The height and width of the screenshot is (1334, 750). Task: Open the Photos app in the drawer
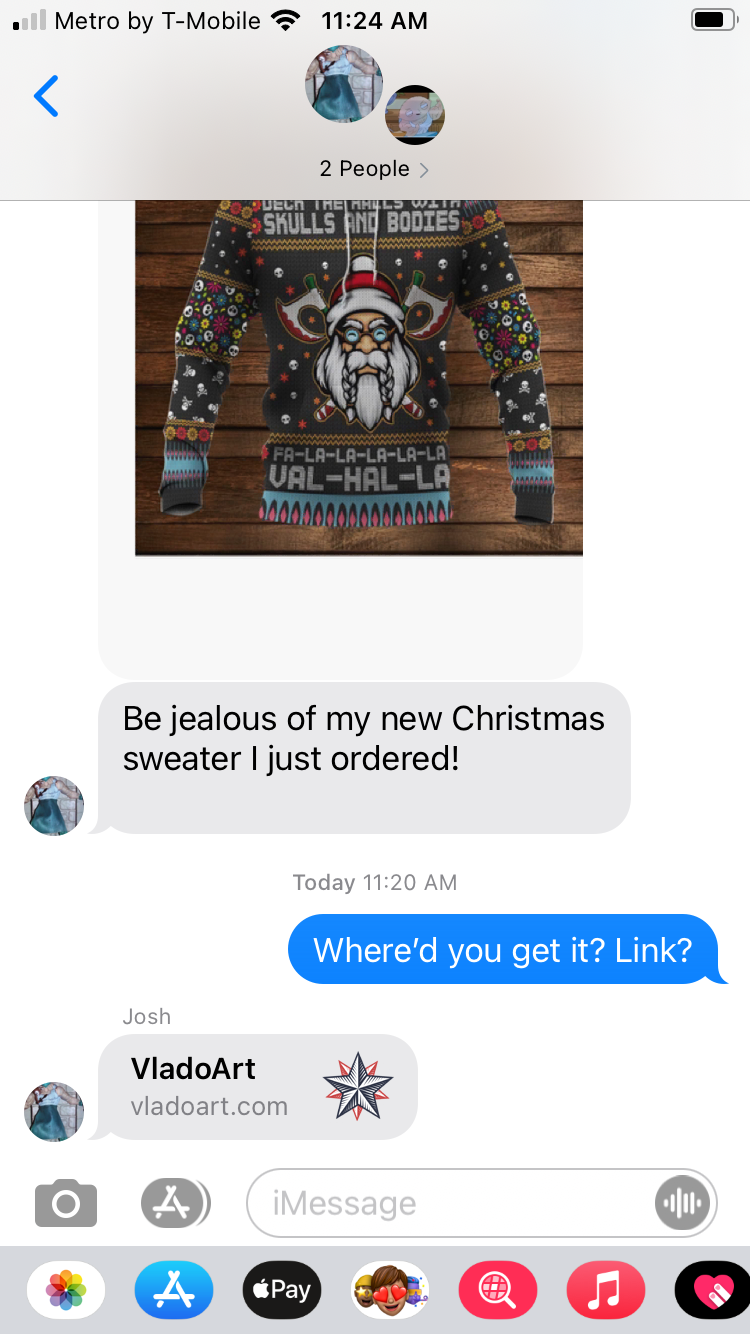click(66, 1290)
